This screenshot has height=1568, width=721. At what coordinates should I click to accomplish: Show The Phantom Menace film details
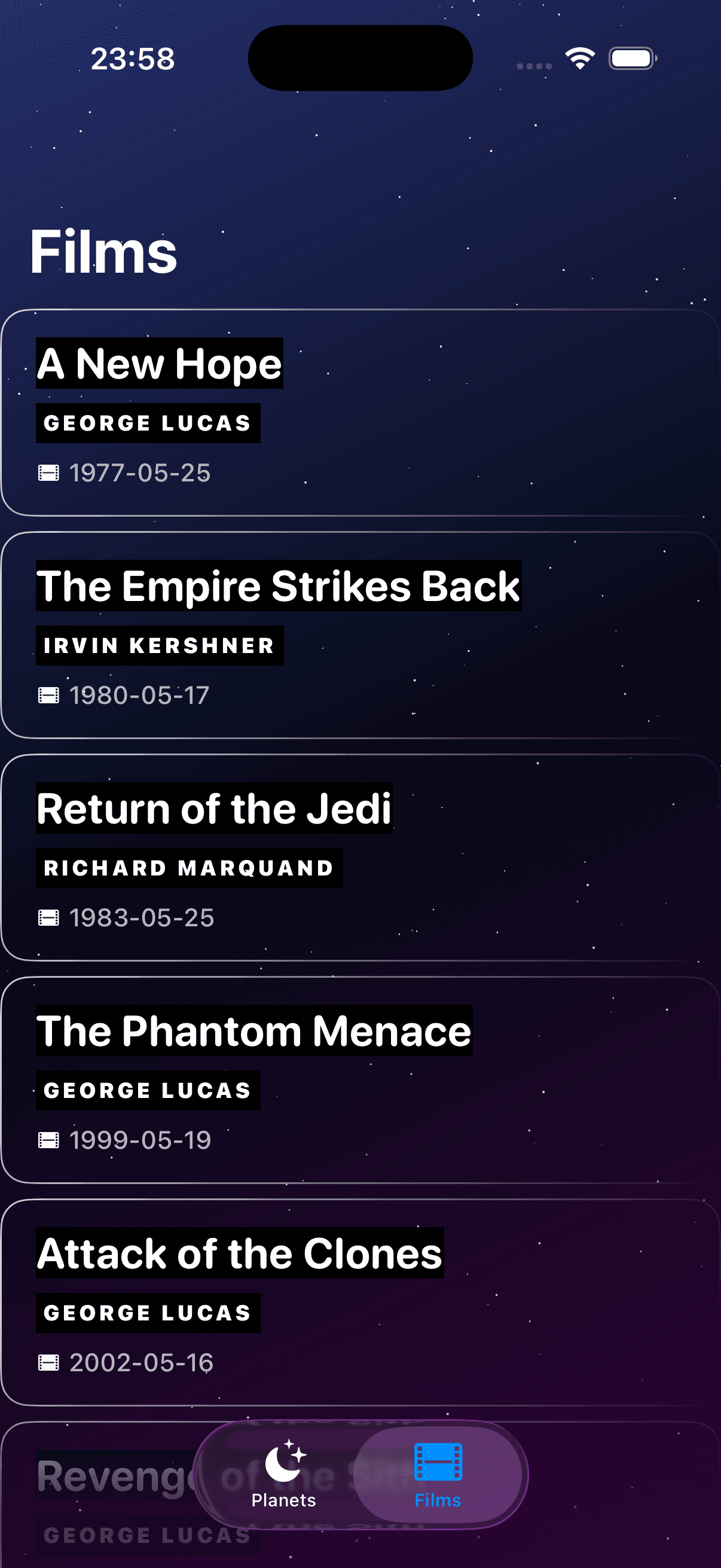click(x=360, y=1079)
